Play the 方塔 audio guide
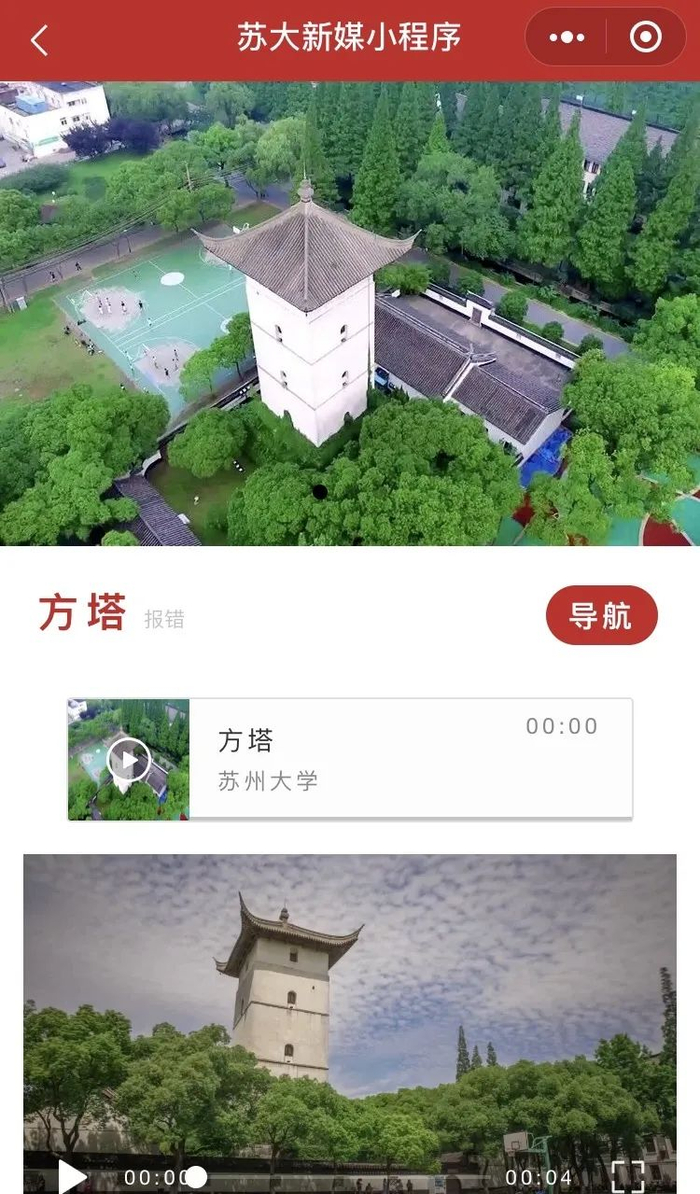 (x=128, y=760)
